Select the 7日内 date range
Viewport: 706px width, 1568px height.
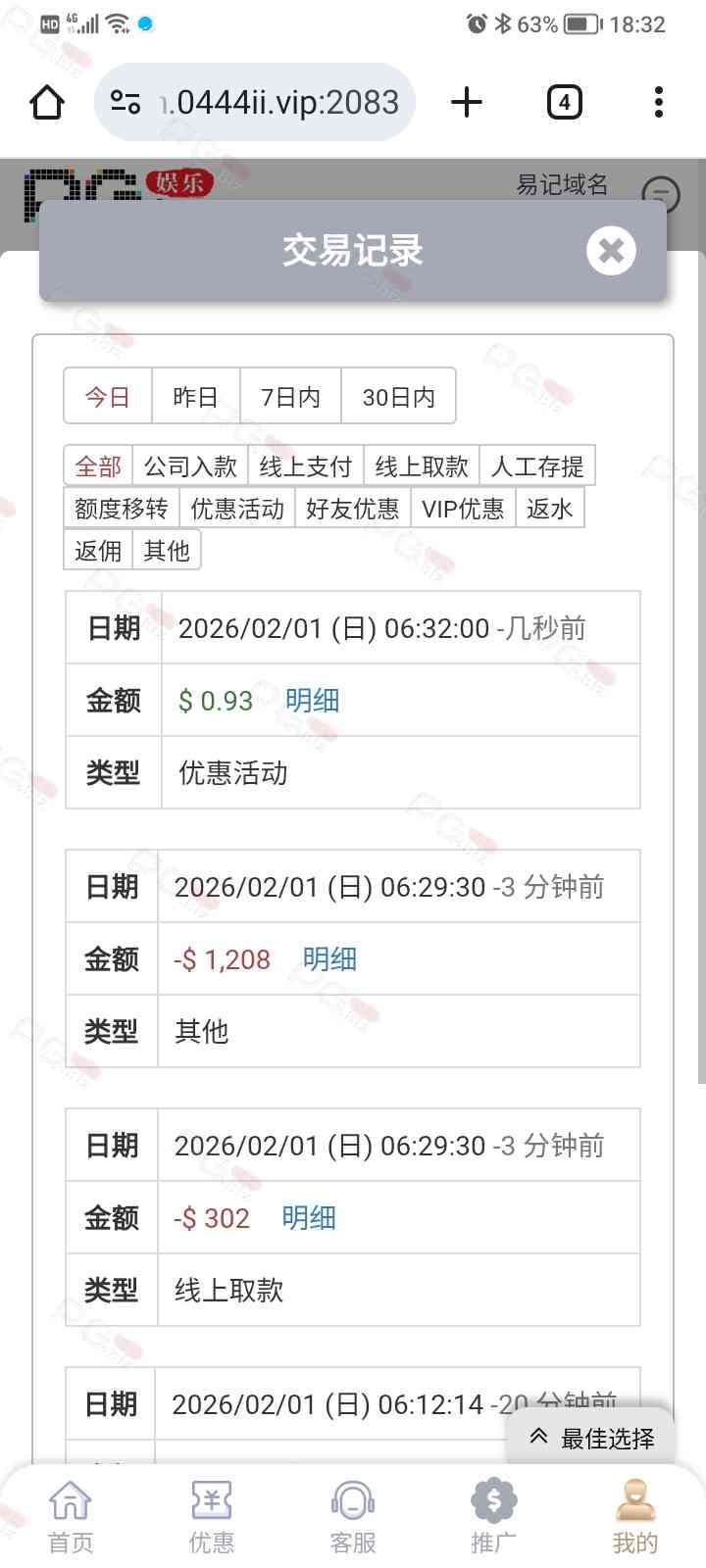[x=290, y=396]
